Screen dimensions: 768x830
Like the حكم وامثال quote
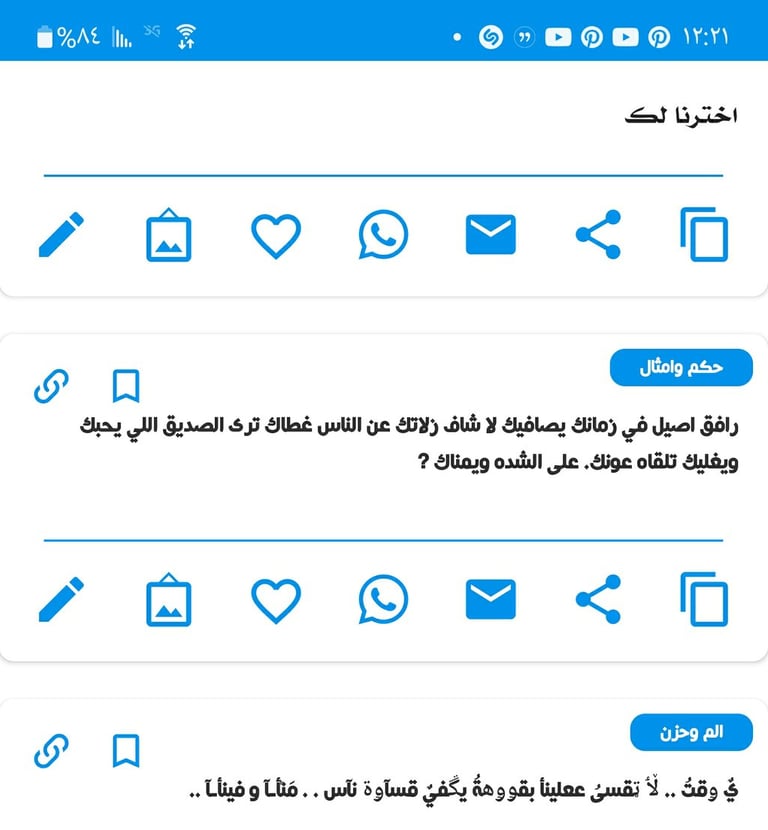(276, 599)
